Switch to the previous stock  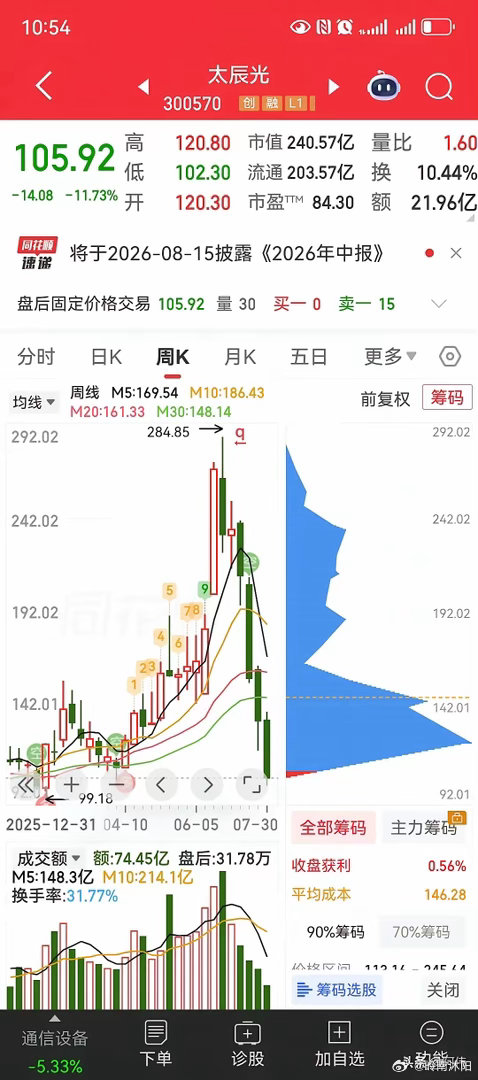coord(143,87)
